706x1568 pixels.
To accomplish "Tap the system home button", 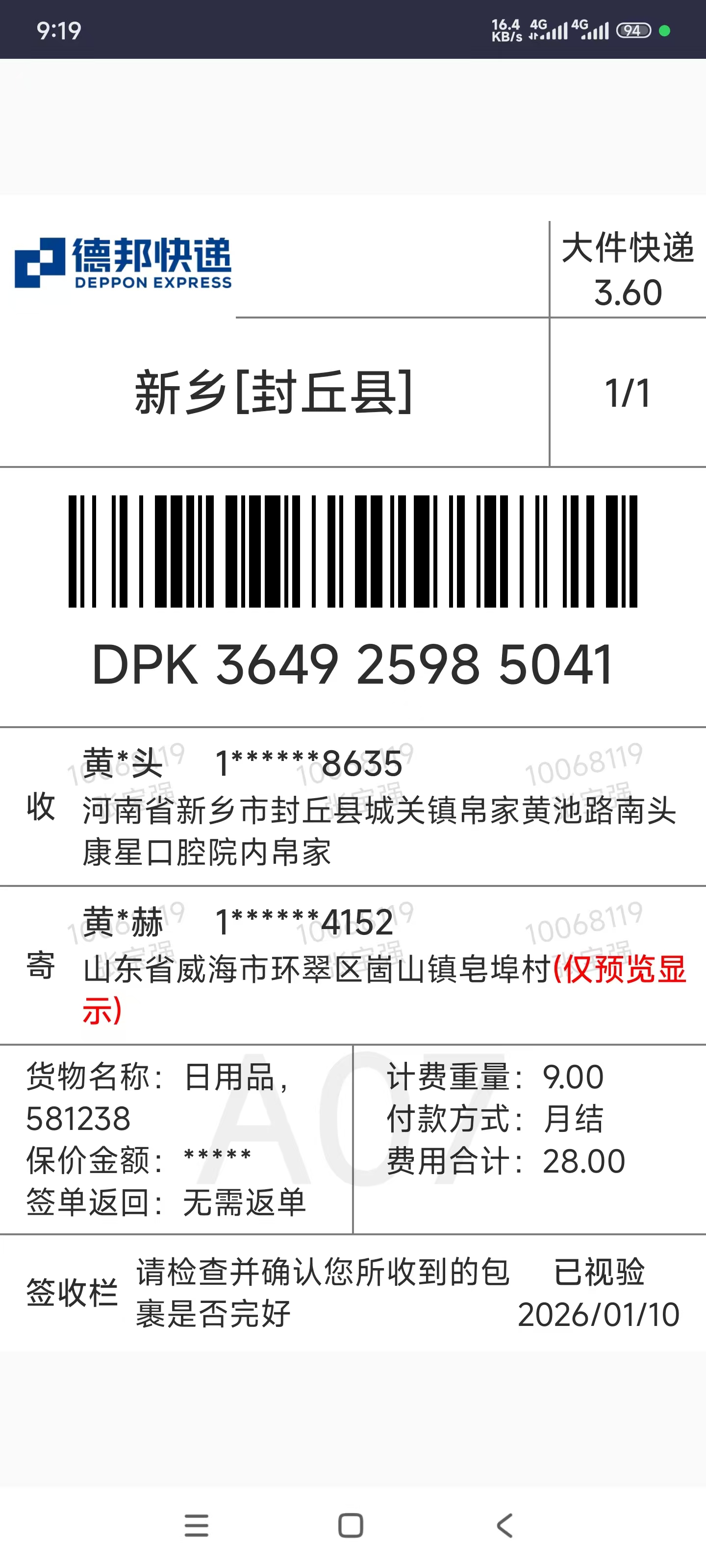I will click(350, 1525).
